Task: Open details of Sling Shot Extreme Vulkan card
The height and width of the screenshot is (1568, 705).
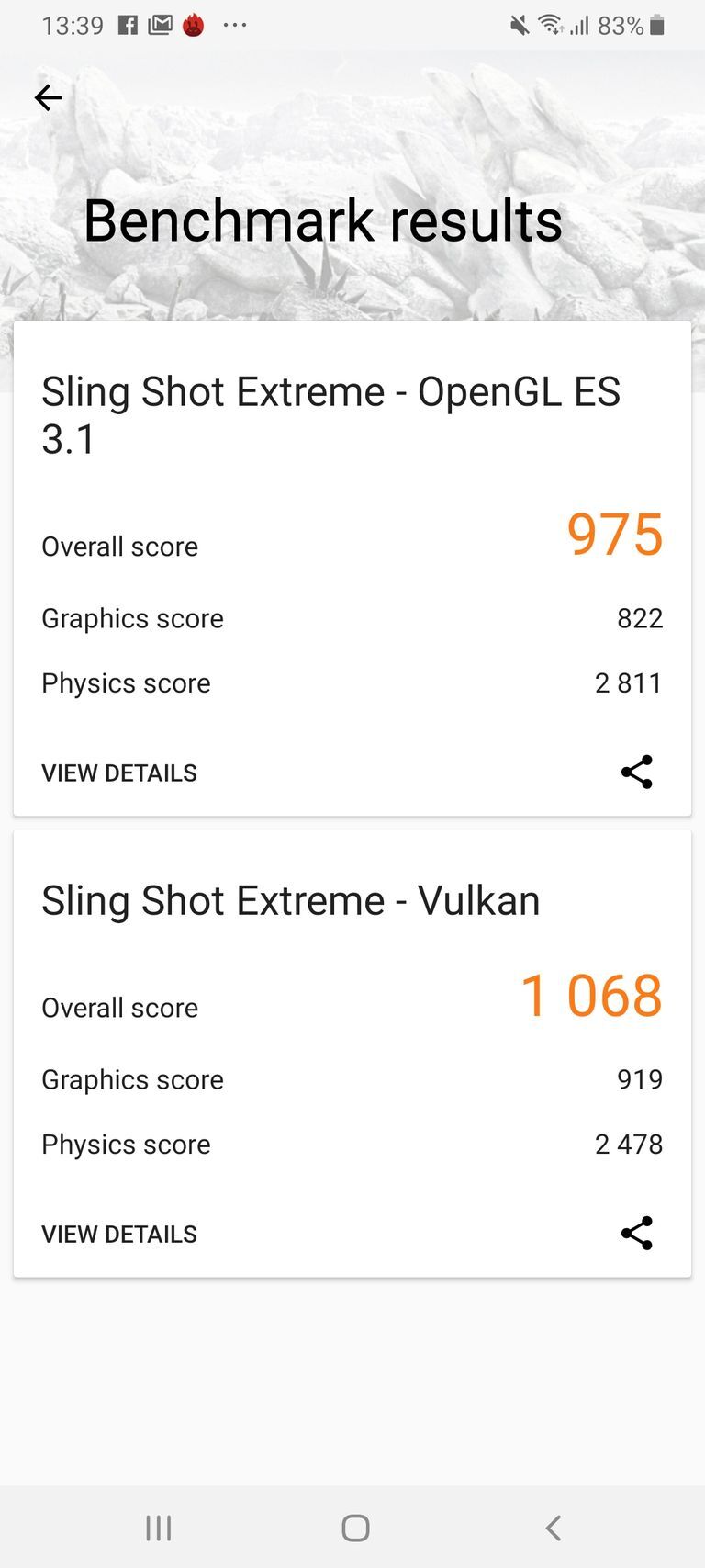Action: [118, 1234]
